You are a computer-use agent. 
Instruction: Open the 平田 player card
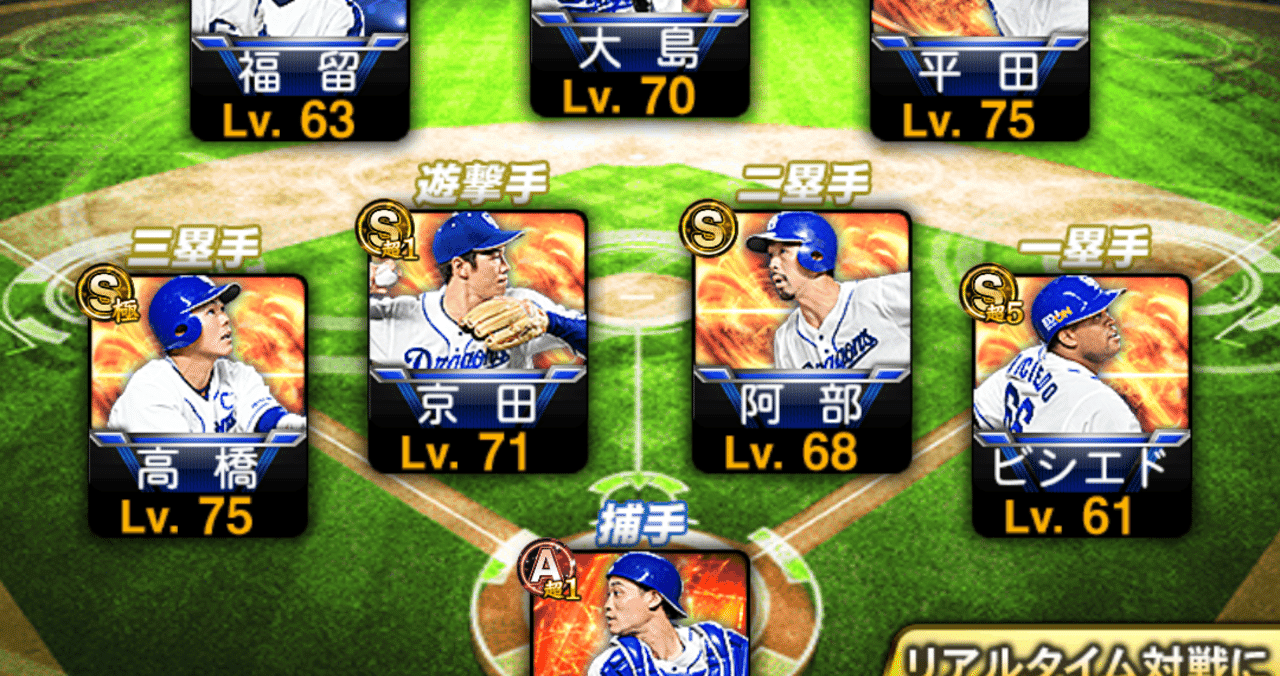(x=980, y=70)
